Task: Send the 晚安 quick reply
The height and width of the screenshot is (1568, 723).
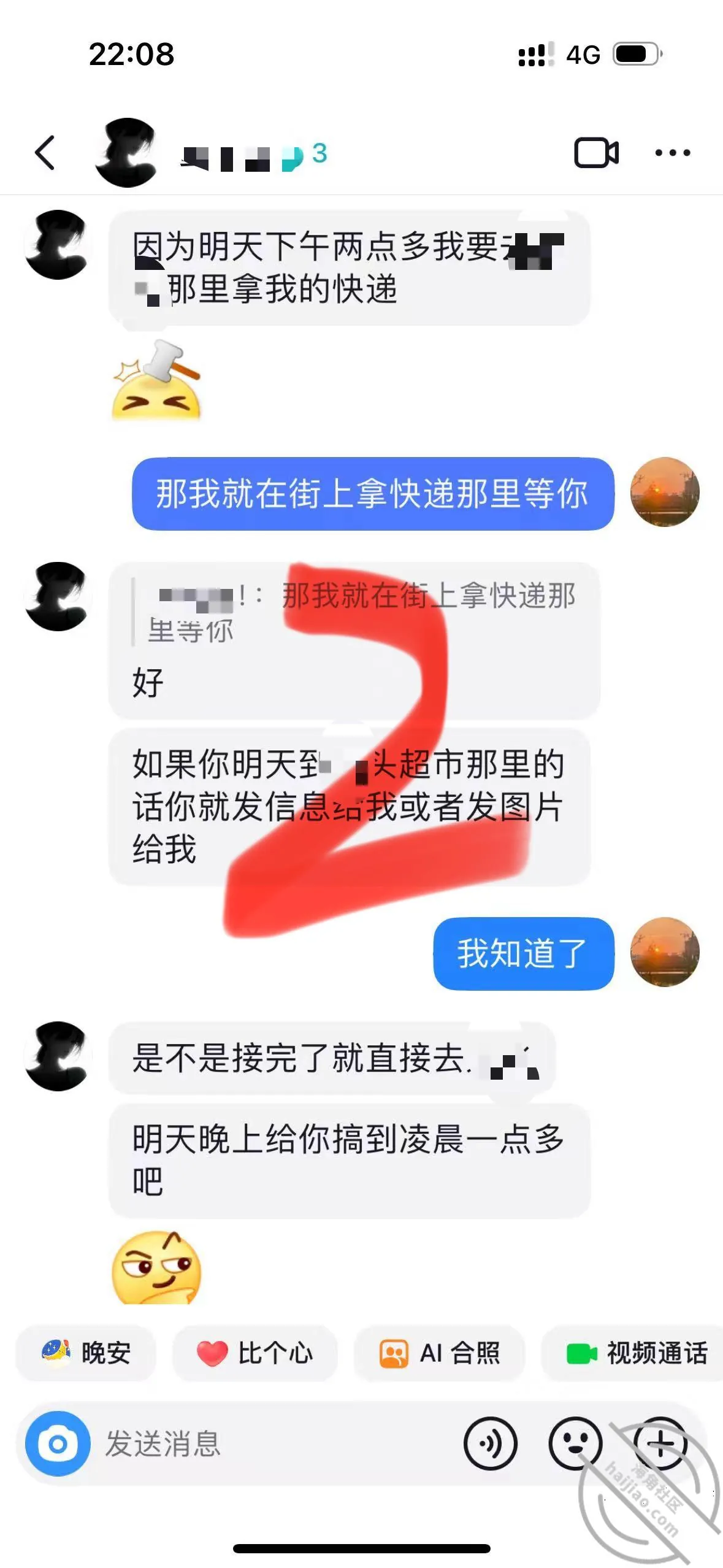Action: coord(86,1353)
